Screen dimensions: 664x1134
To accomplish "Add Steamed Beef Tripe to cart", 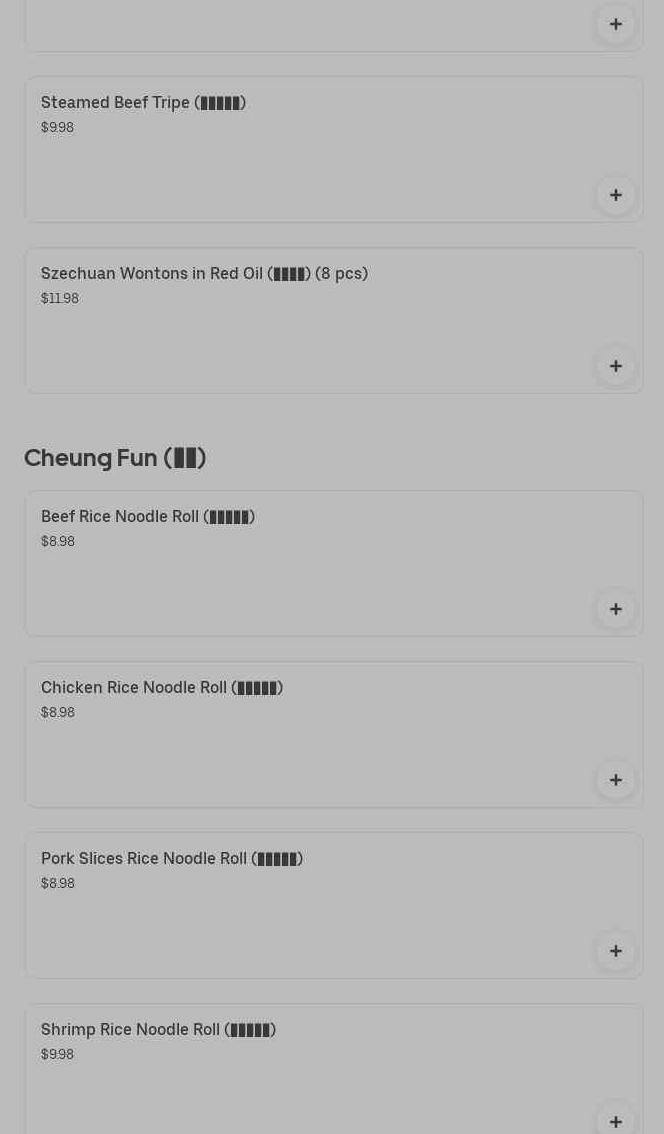I will pos(616,195).
